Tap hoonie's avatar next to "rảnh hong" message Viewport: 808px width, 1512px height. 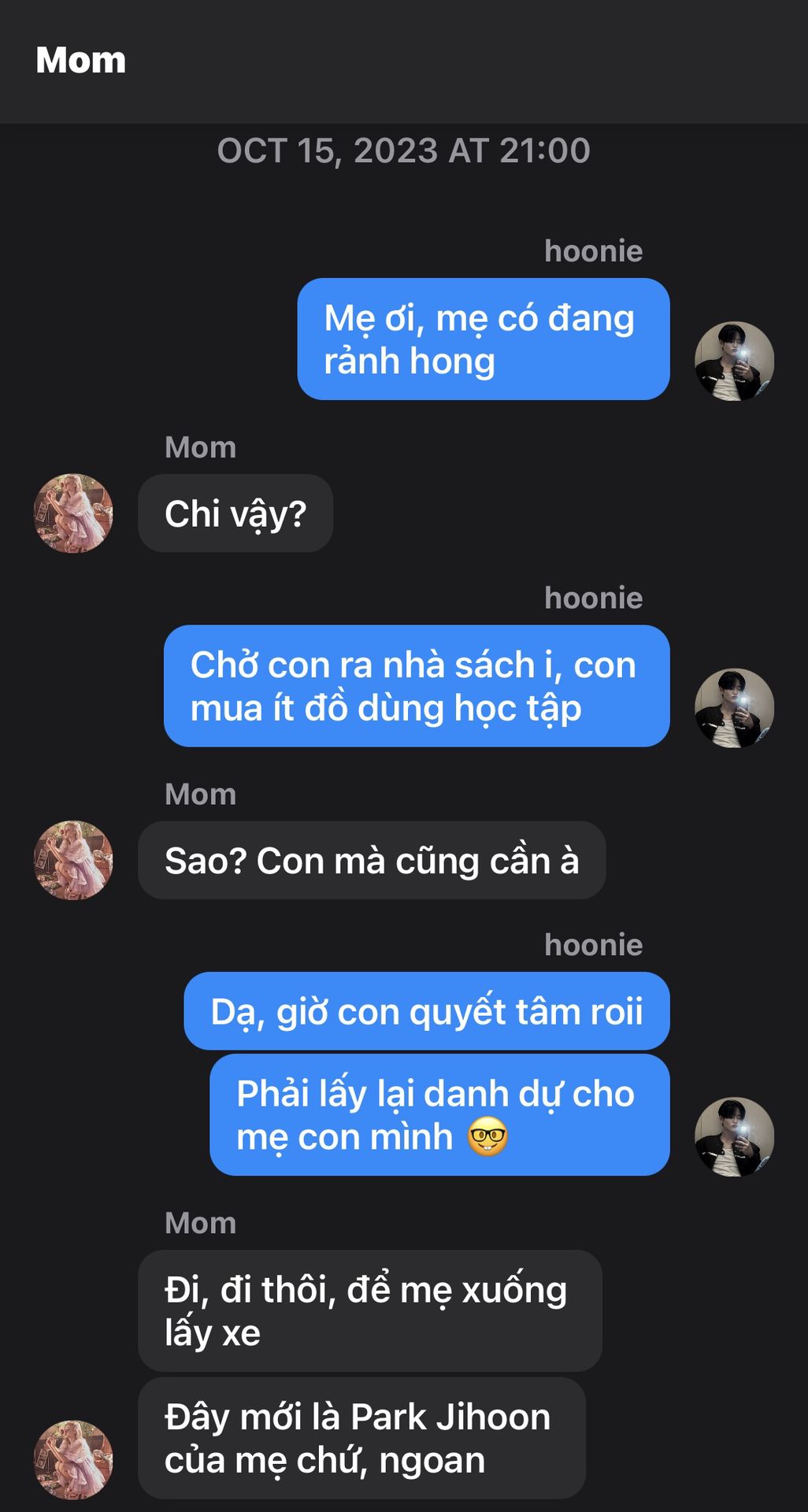tap(734, 361)
